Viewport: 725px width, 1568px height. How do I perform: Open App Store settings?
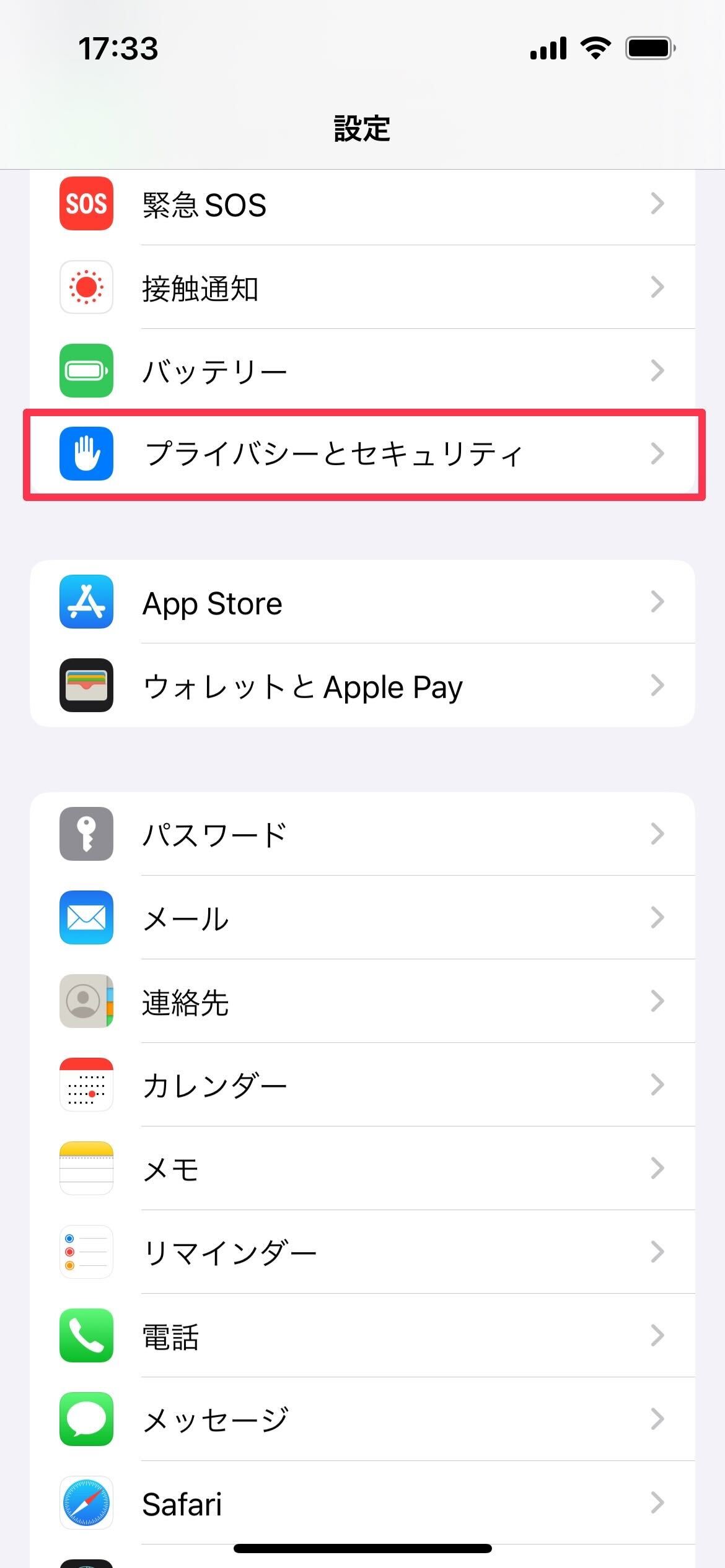pos(362,602)
